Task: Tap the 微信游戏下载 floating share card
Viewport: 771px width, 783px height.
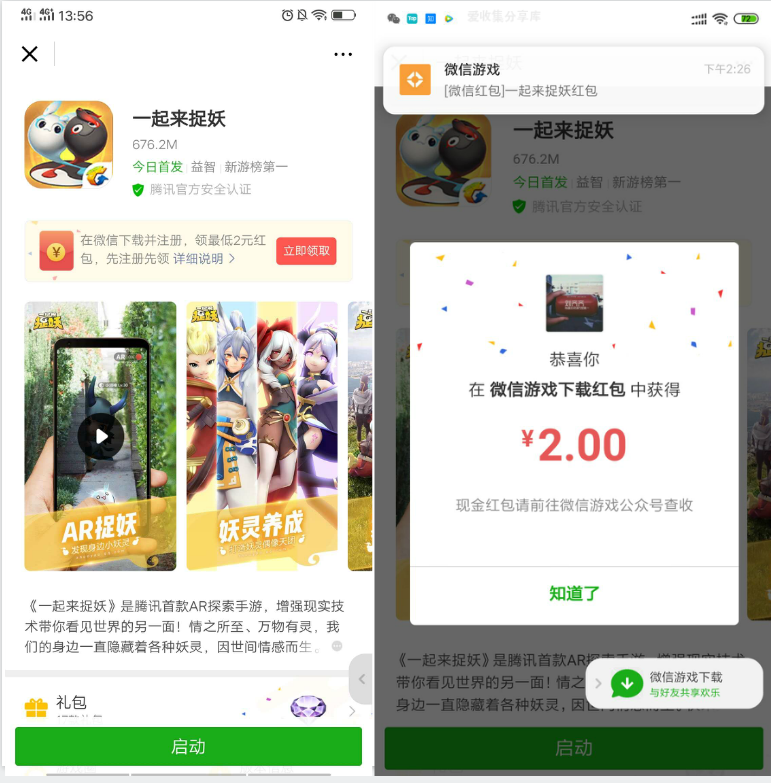Action: coord(675,684)
